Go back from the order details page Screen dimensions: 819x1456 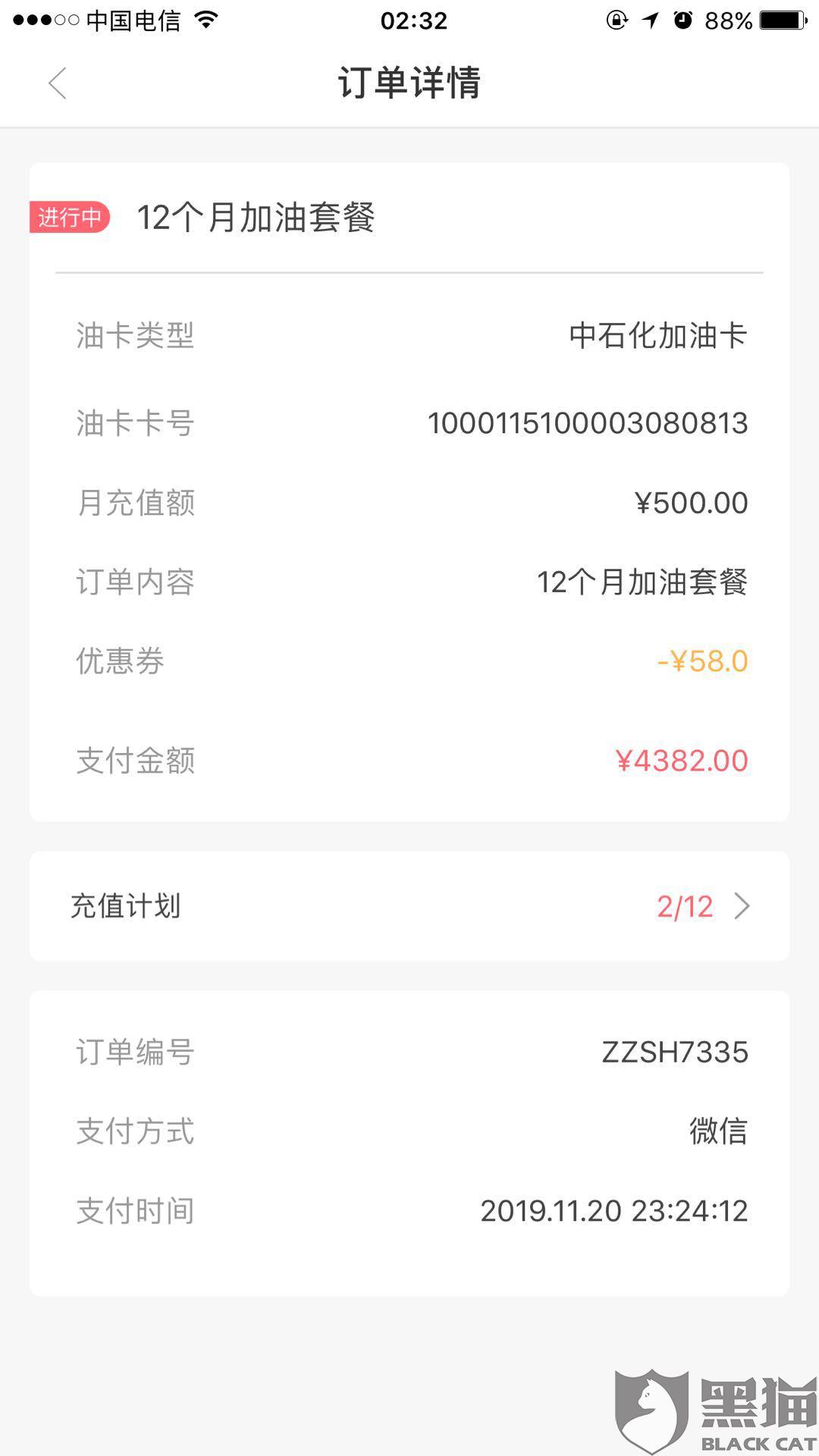pos(58,83)
